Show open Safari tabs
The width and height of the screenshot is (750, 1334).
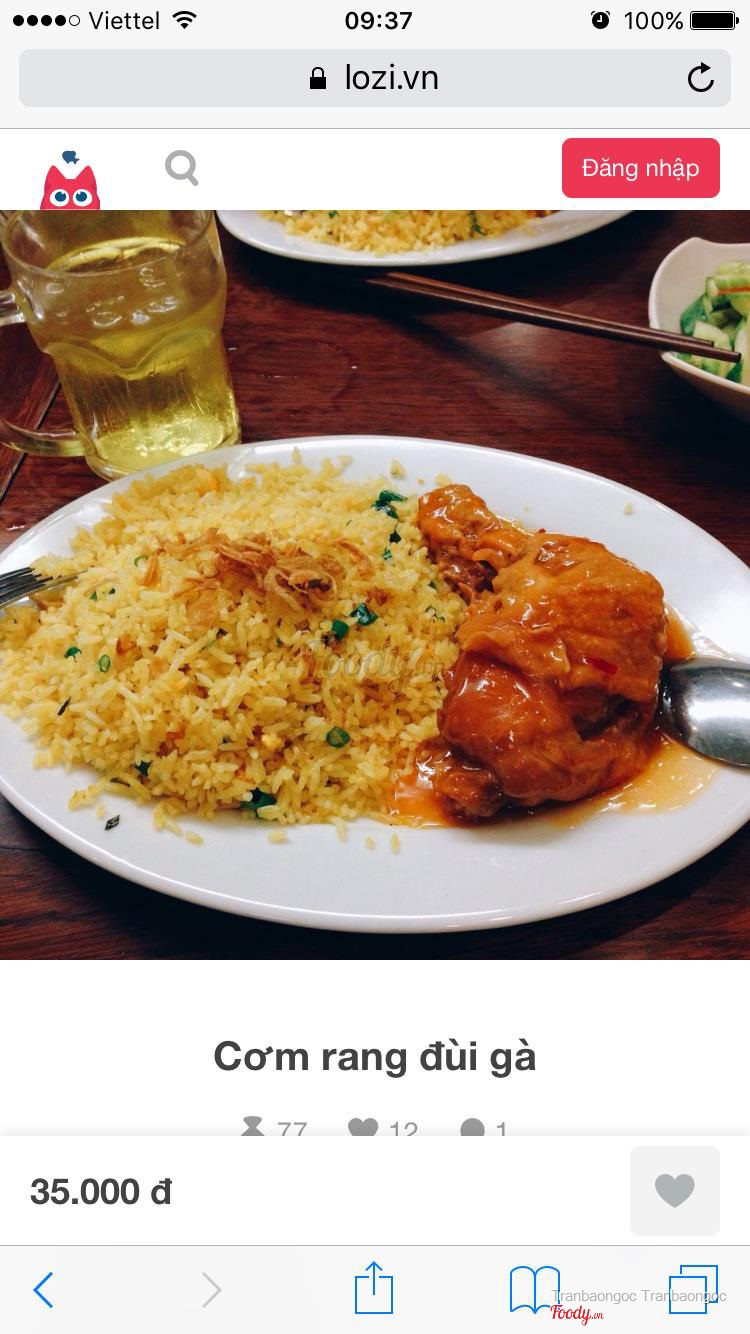pyautogui.click(x=692, y=1290)
